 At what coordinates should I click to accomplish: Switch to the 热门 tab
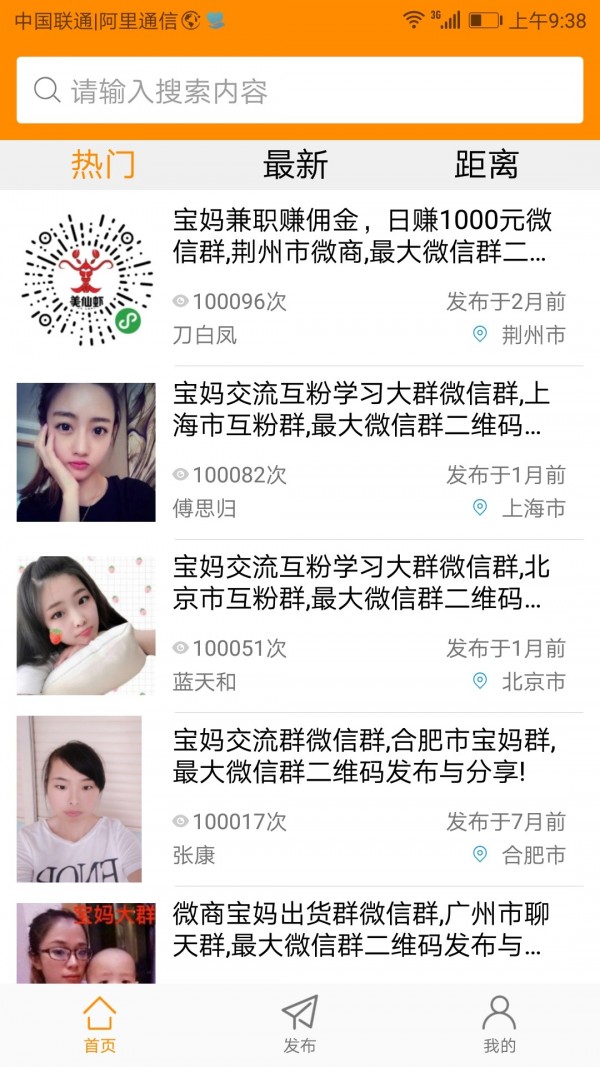tap(103, 165)
